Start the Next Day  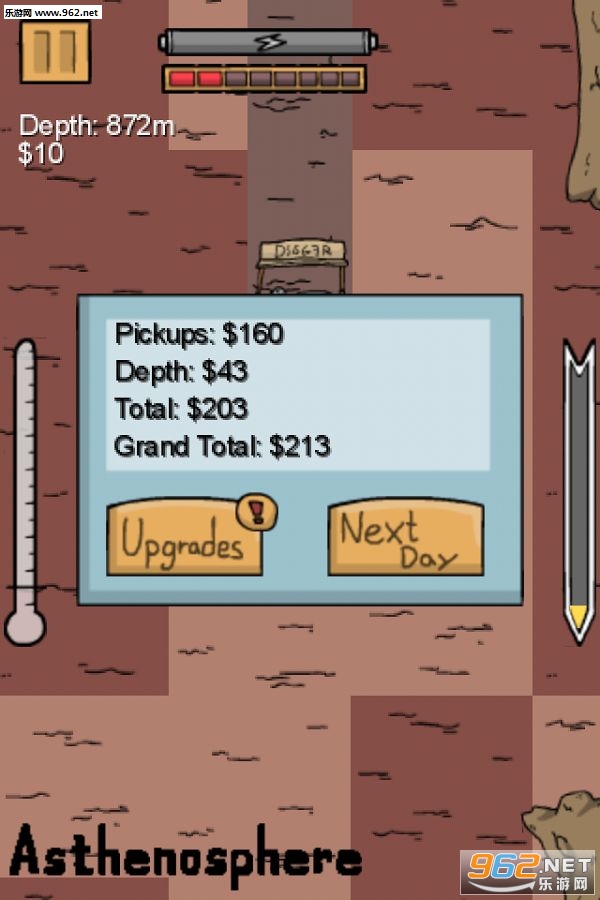pos(405,540)
